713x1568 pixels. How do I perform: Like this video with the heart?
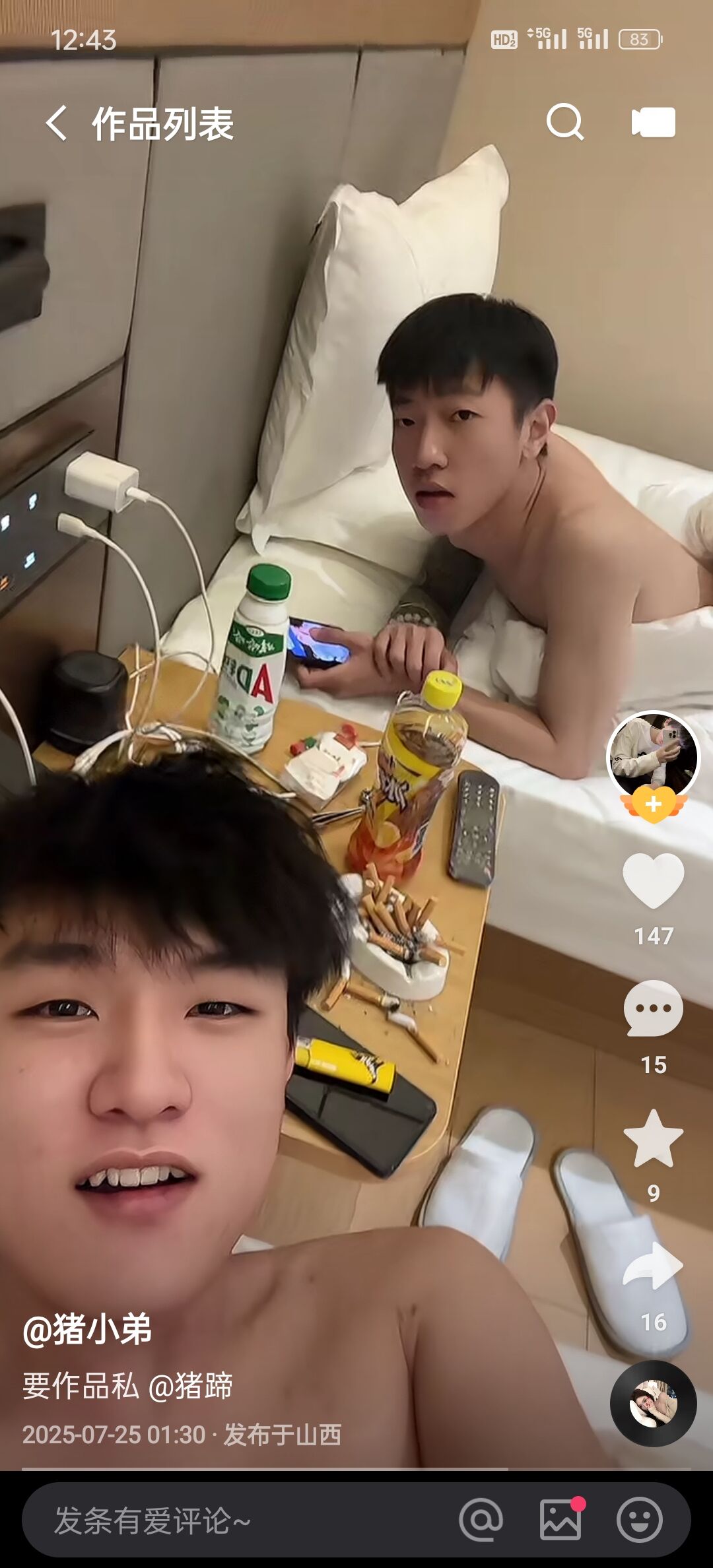[653, 880]
